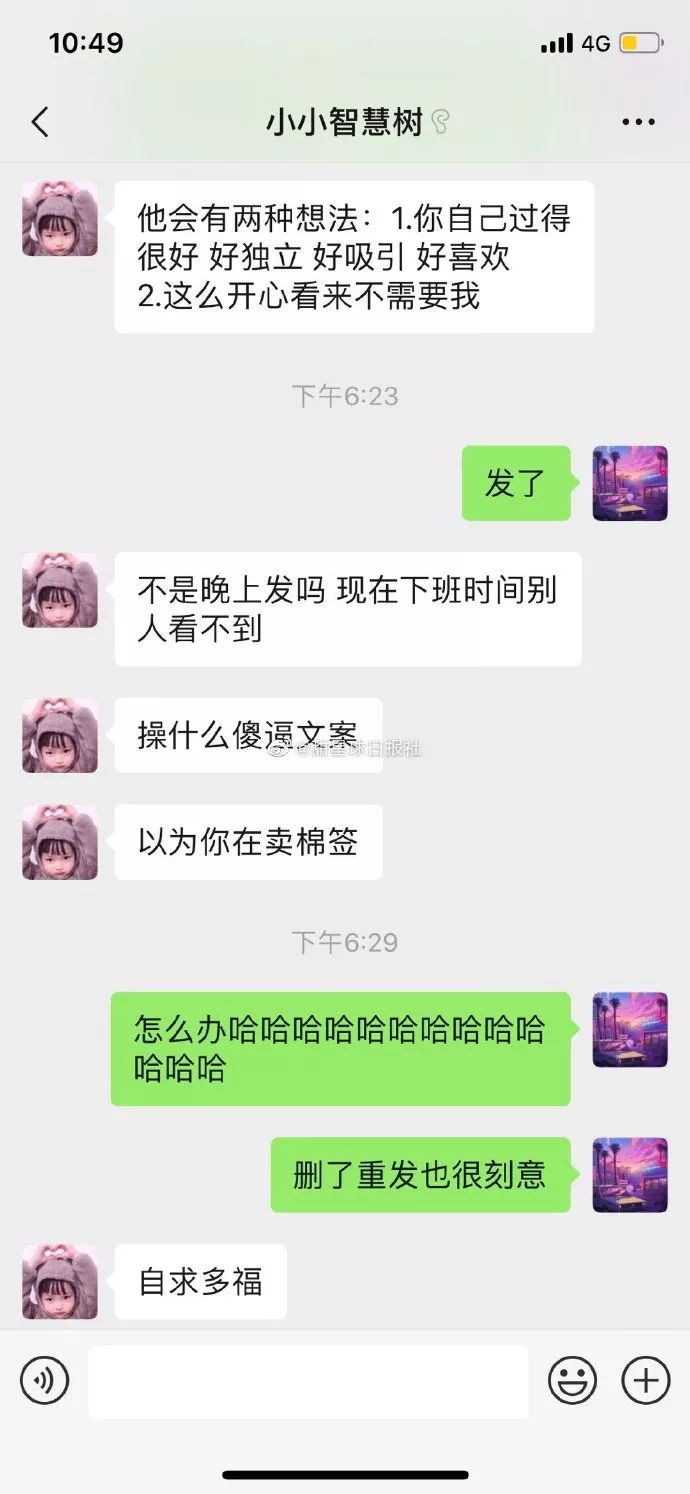Focus the message text field

coord(308,1381)
